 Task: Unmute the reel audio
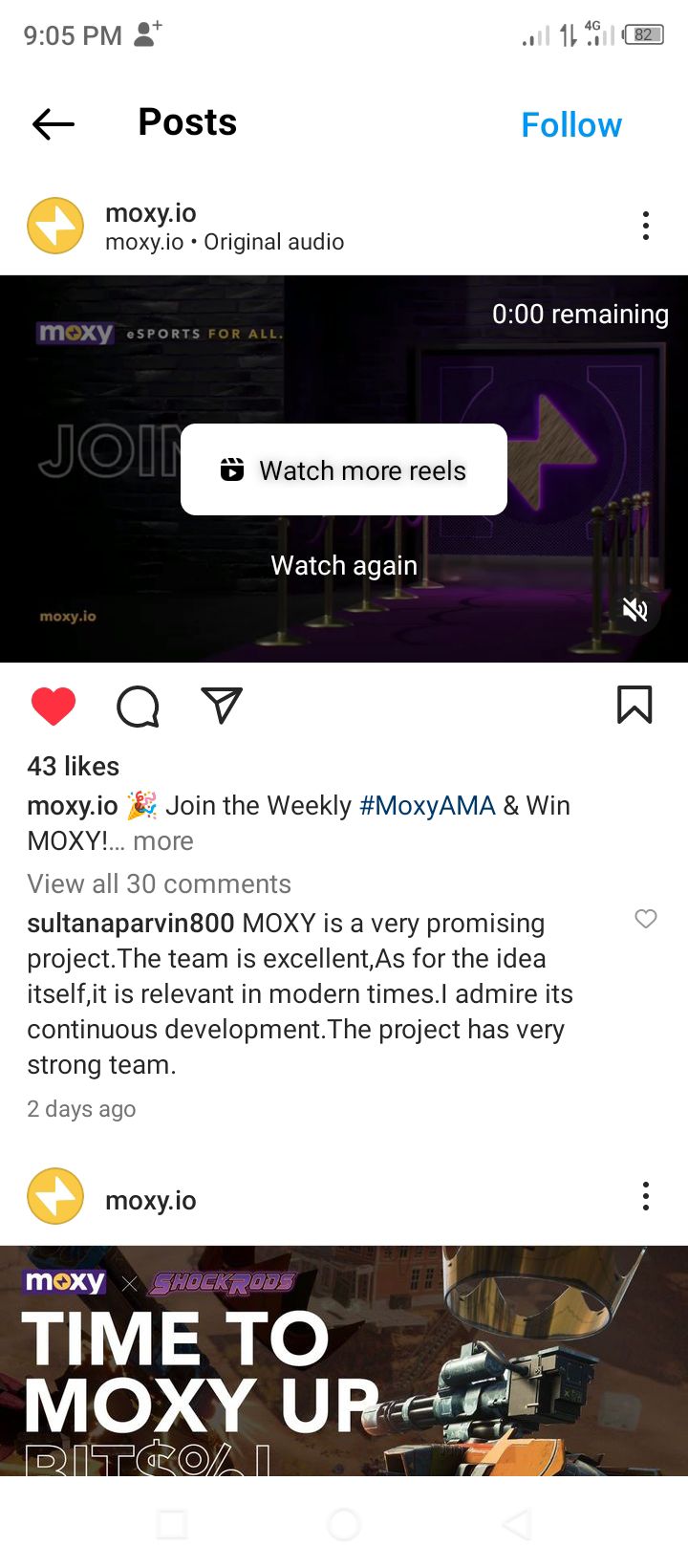[x=635, y=610]
